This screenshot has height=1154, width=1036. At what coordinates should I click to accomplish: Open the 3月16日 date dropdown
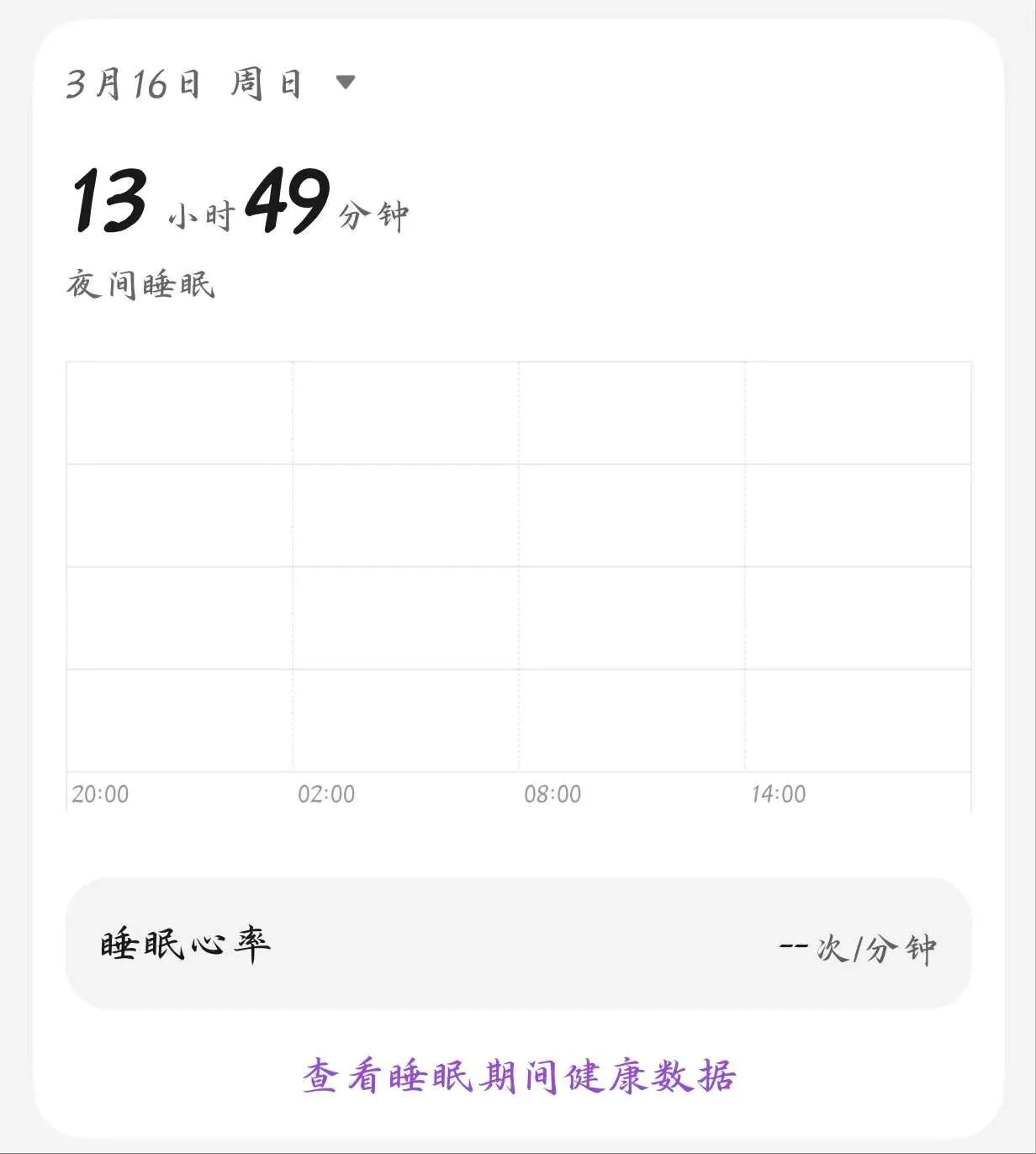coord(345,82)
